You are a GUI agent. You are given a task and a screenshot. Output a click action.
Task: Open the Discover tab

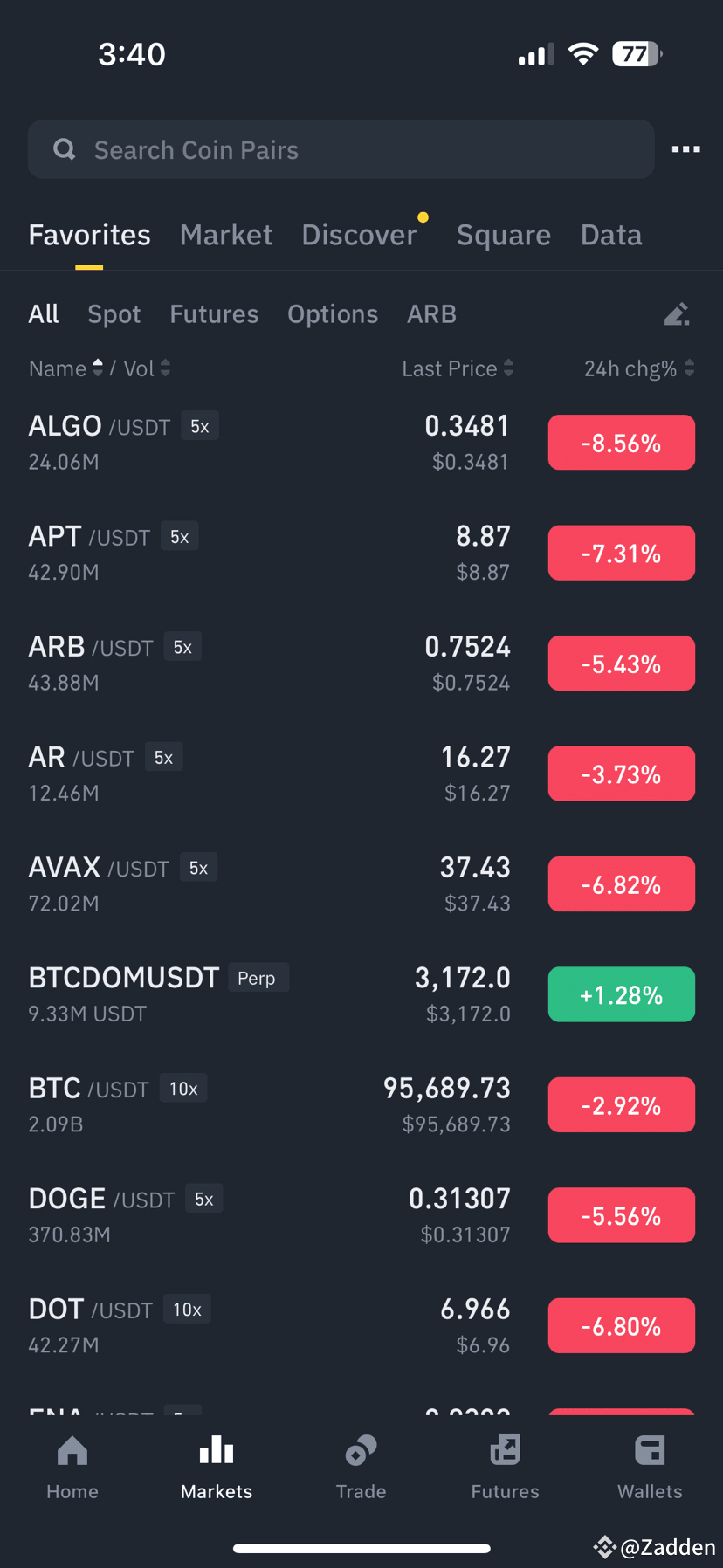(x=359, y=235)
